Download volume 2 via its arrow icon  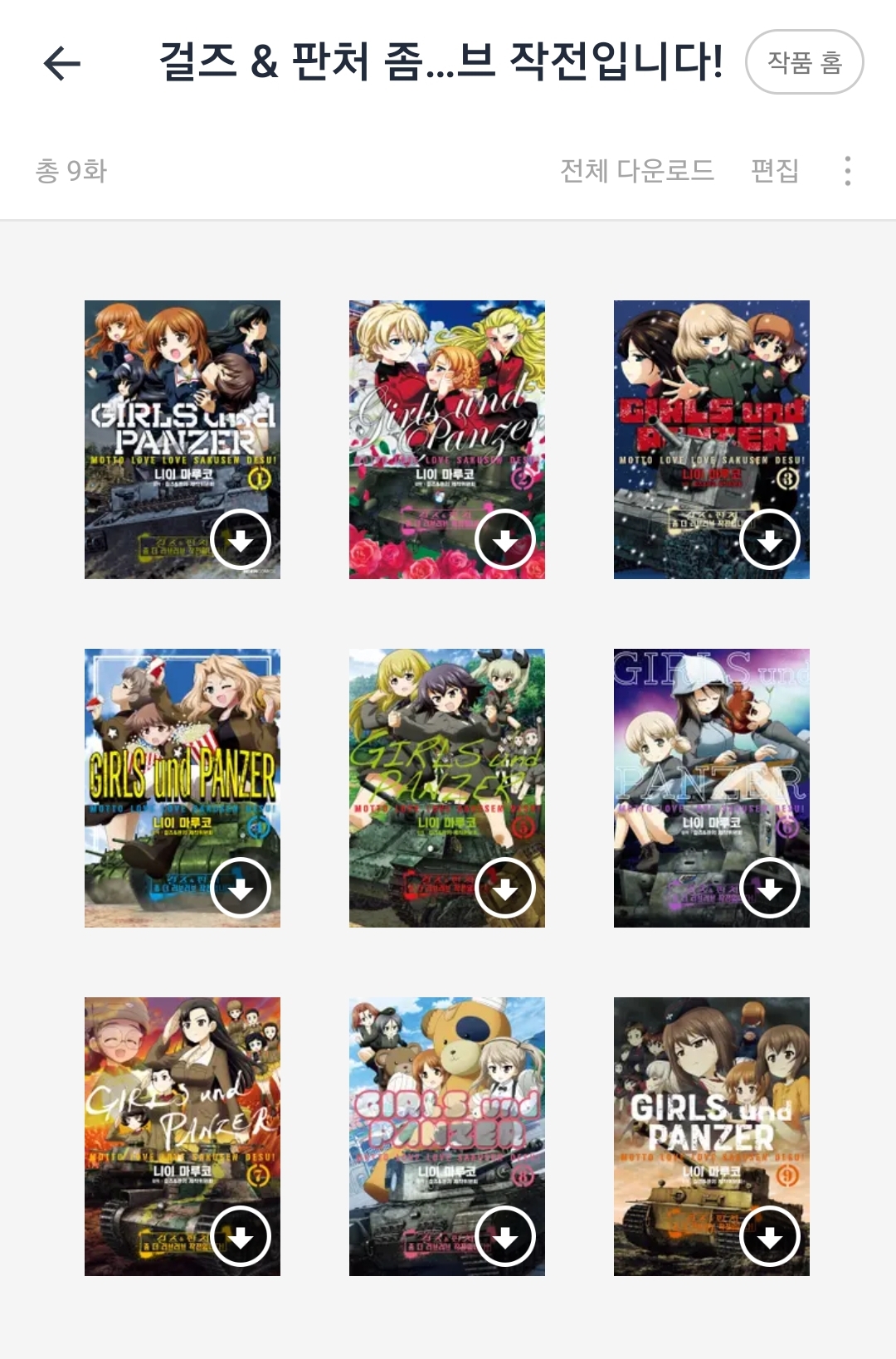[505, 540]
